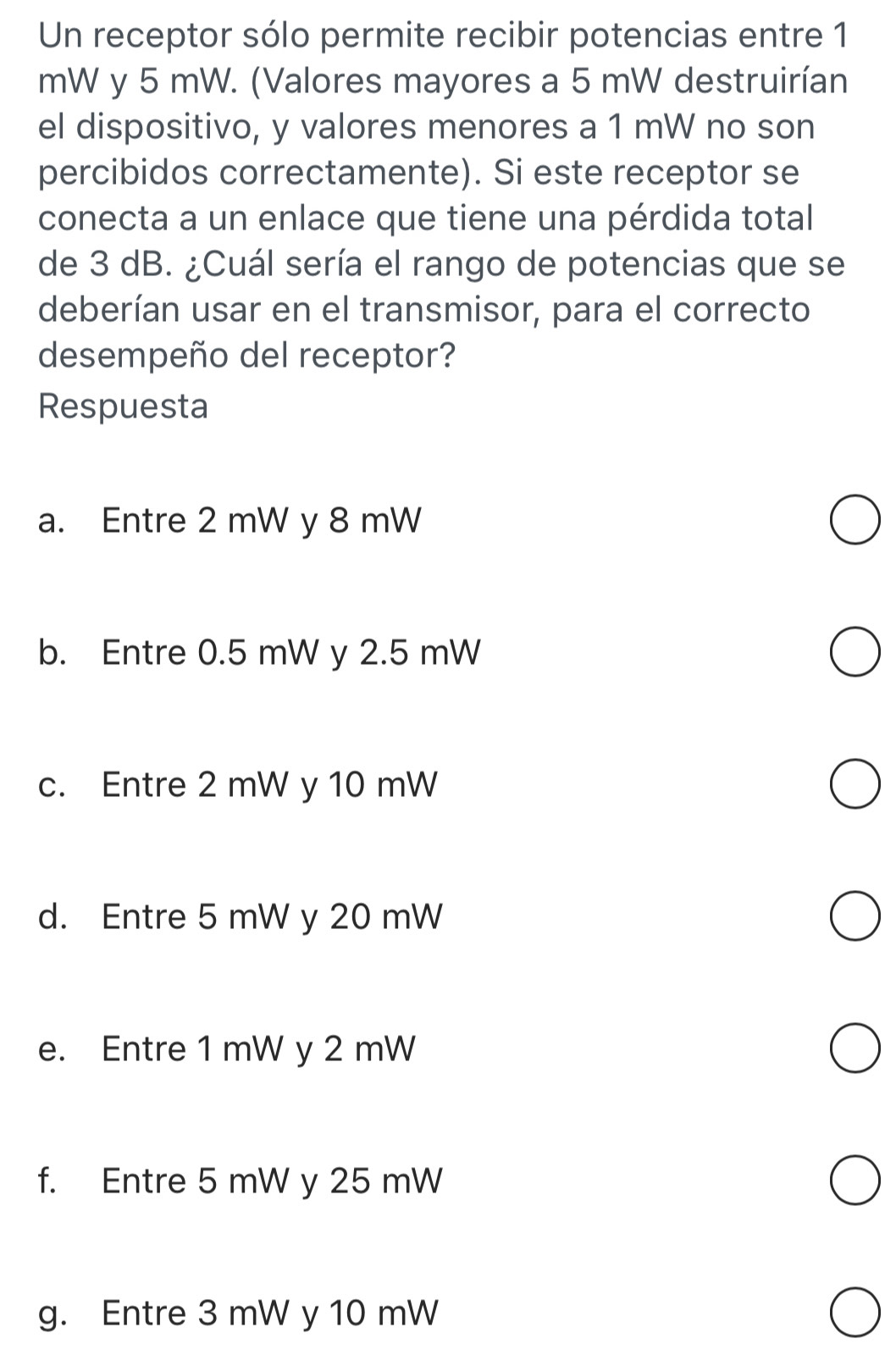The width and height of the screenshot is (896, 1355).
Task: Mark option c: Entre 2 mW y 10 mW
Action: point(854,786)
